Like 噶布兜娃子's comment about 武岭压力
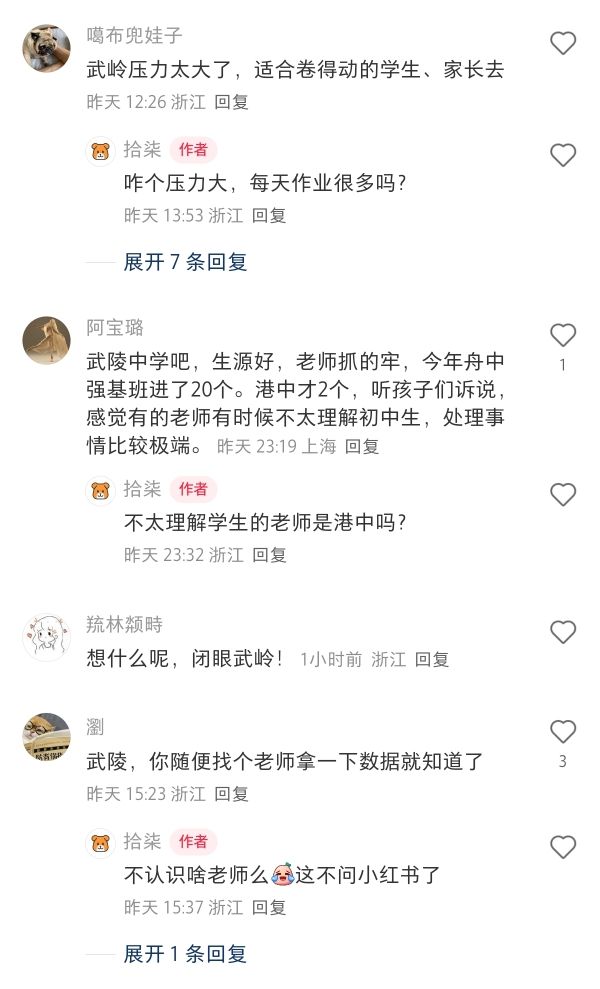Image resolution: width=600 pixels, height=989 pixels. tap(563, 44)
